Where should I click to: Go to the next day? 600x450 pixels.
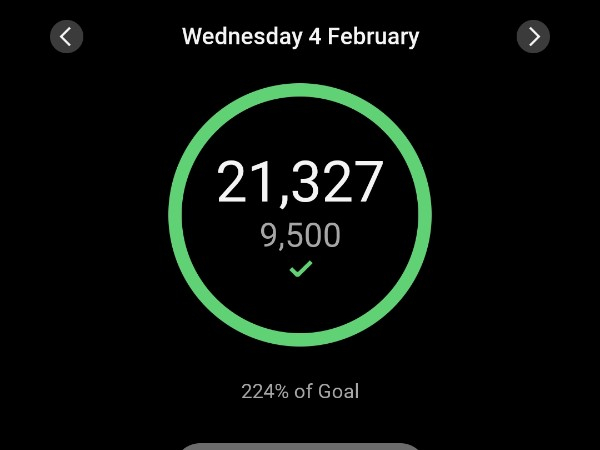(533, 37)
